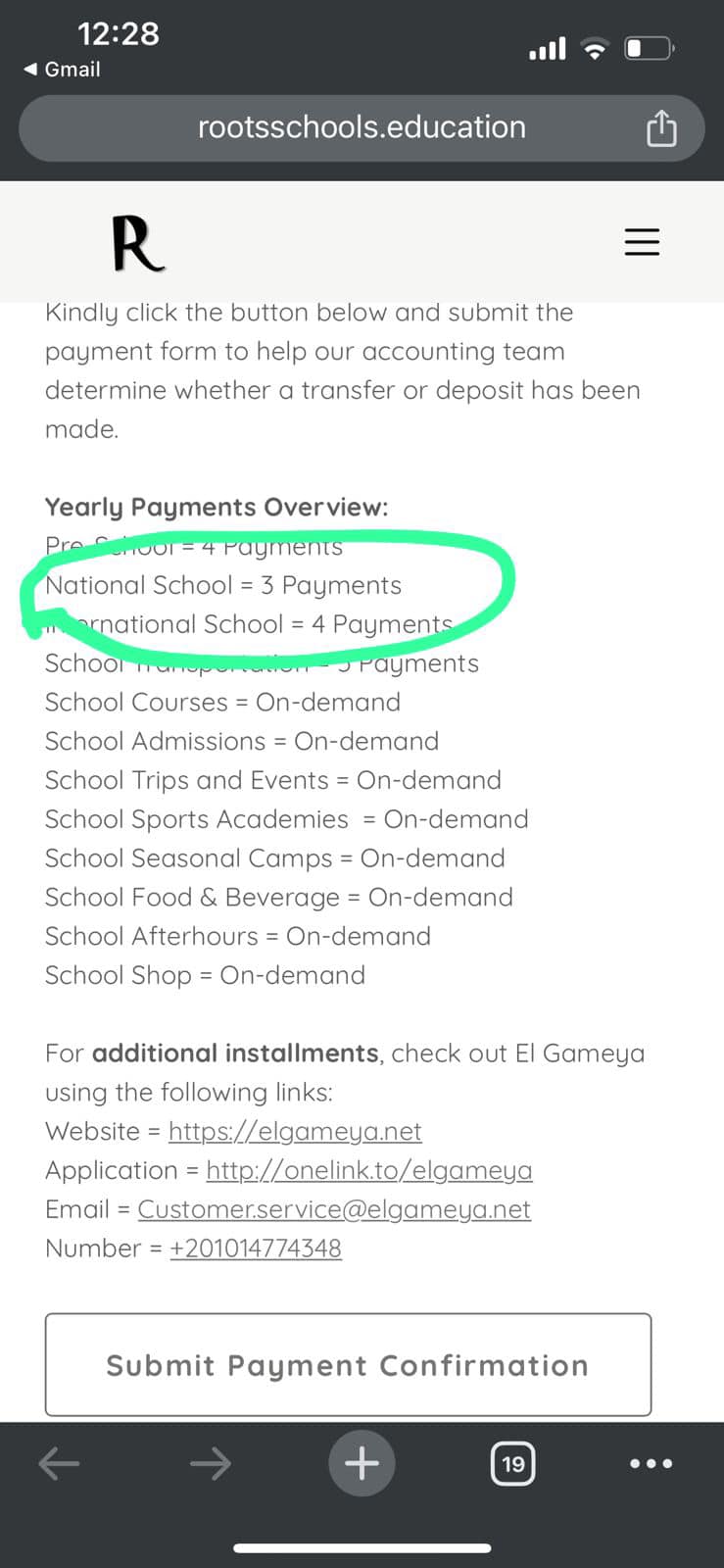Open the hamburger menu
Image resolution: width=724 pixels, height=1568 pixels.
point(642,242)
